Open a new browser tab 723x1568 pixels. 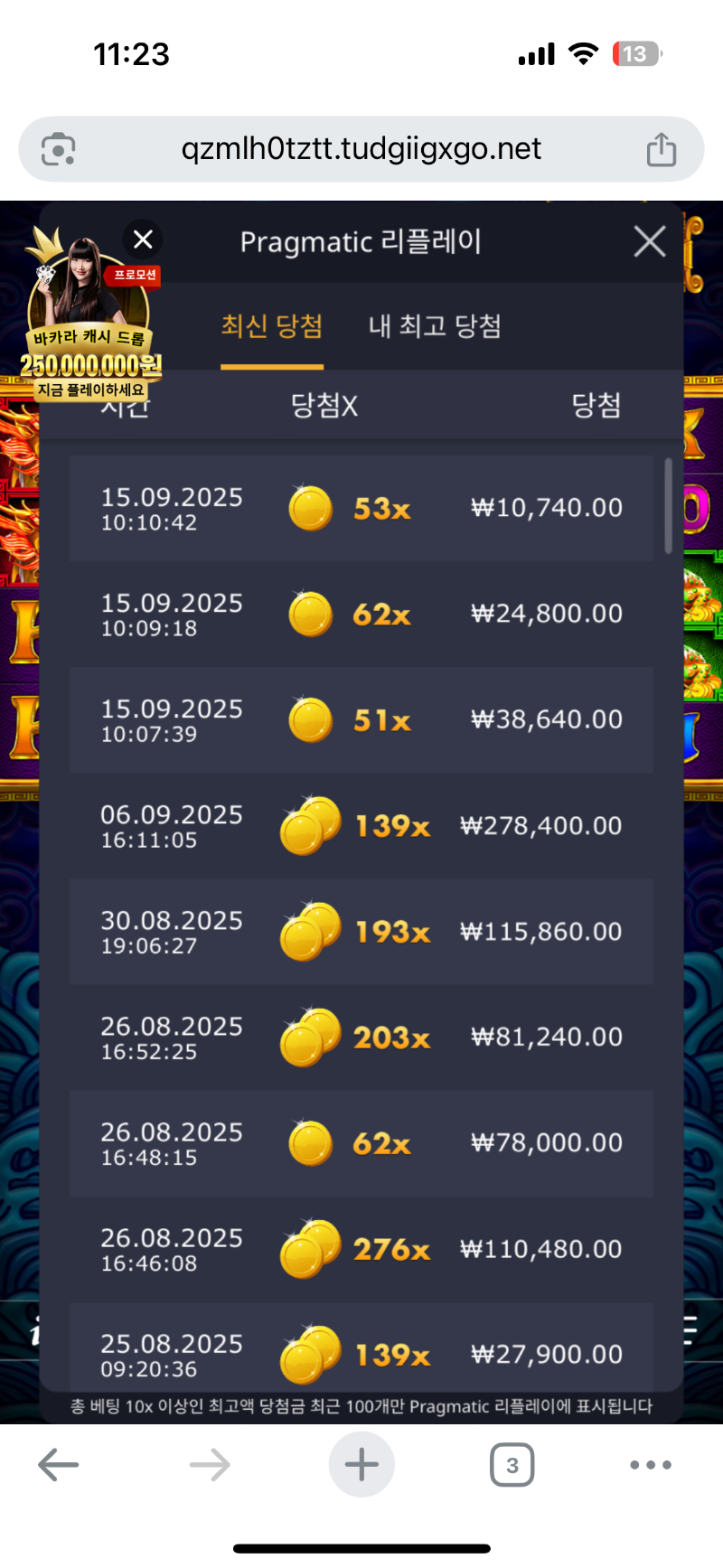coord(361,1465)
